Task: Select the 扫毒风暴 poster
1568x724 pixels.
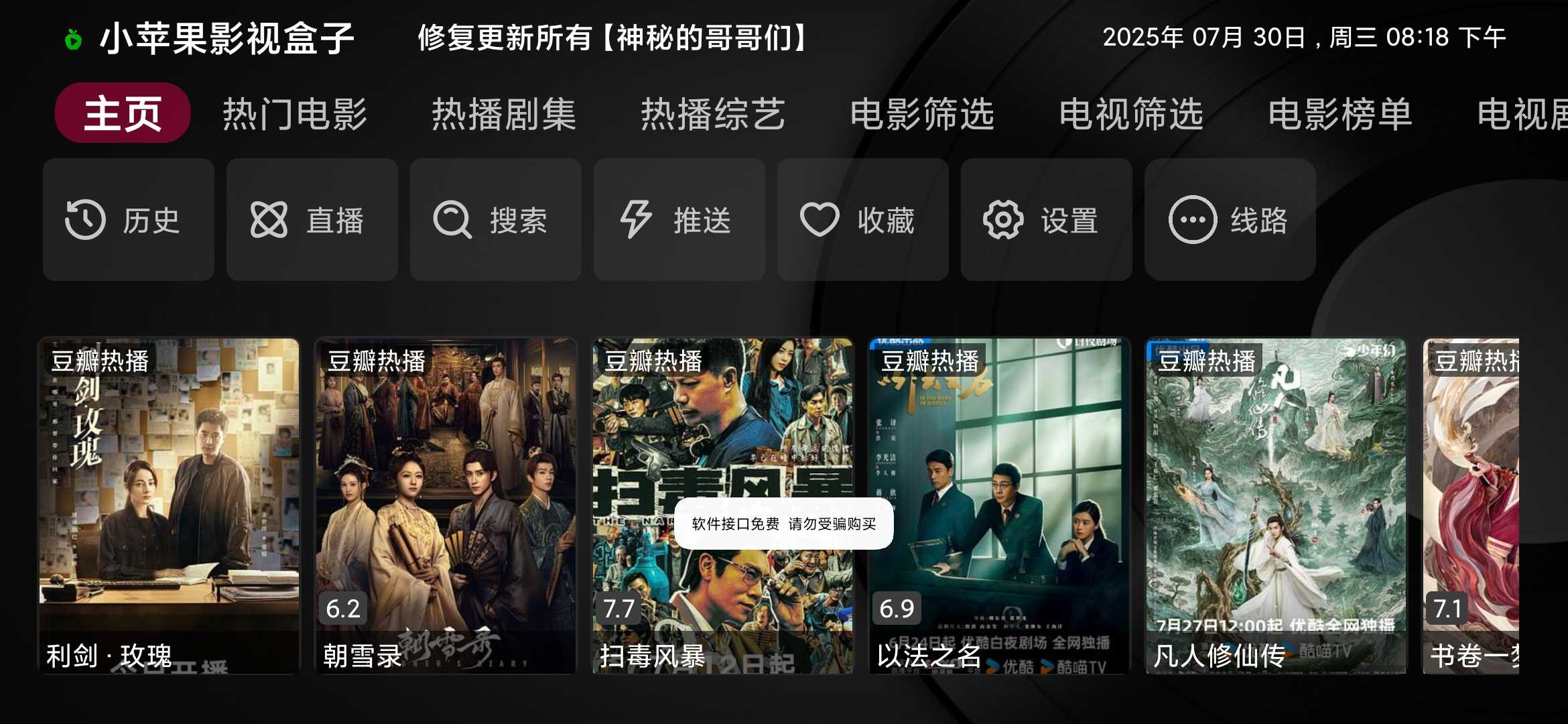Action: (x=722, y=436)
